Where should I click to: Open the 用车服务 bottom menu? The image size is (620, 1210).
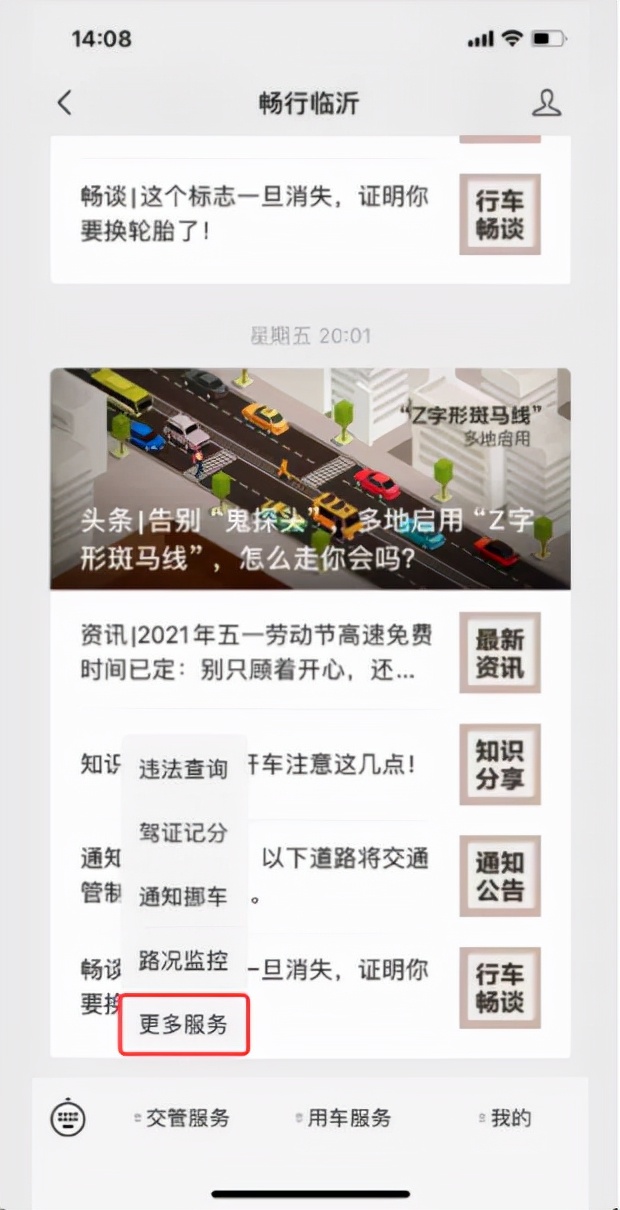[x=343, y=1118]
